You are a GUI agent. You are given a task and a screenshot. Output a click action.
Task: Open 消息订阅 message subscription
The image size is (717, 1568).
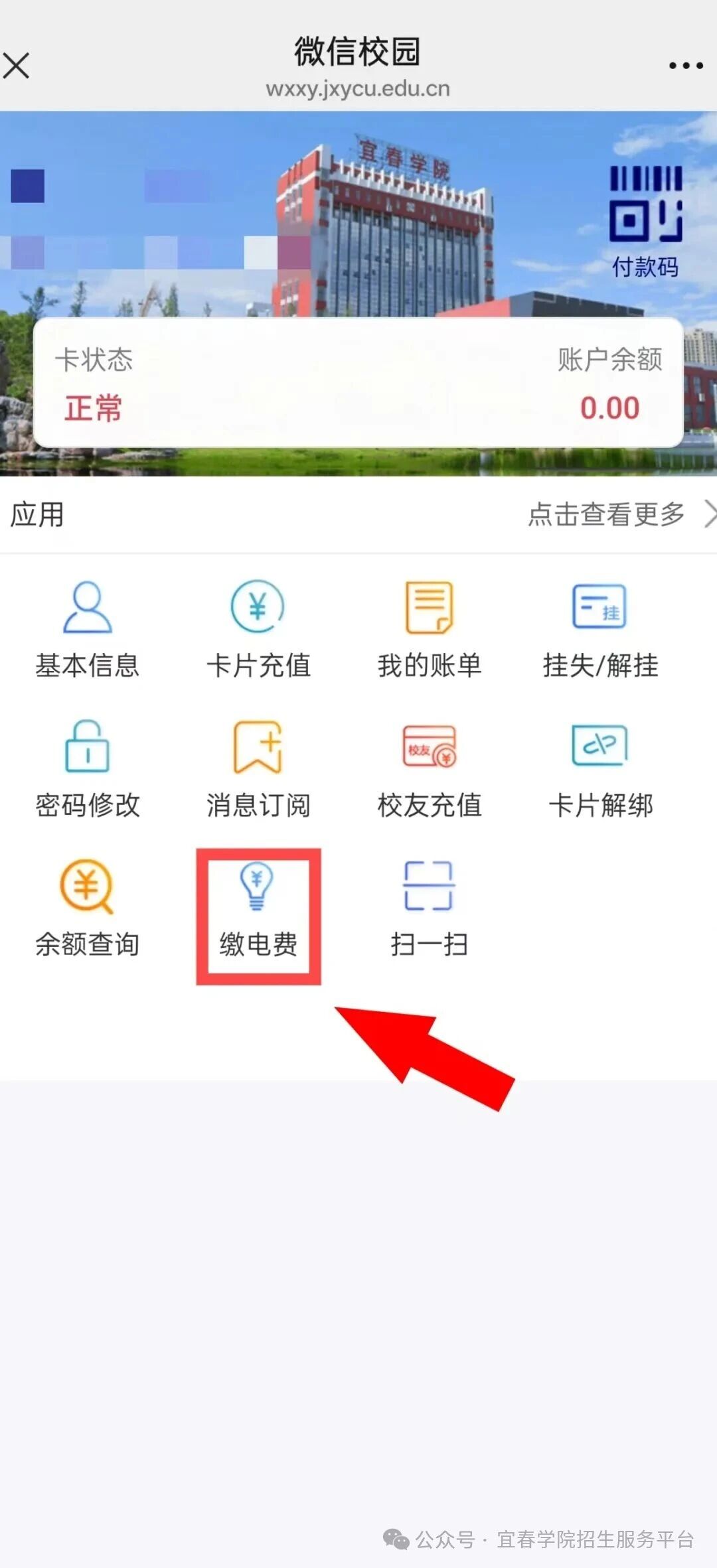tap(258, 769)
